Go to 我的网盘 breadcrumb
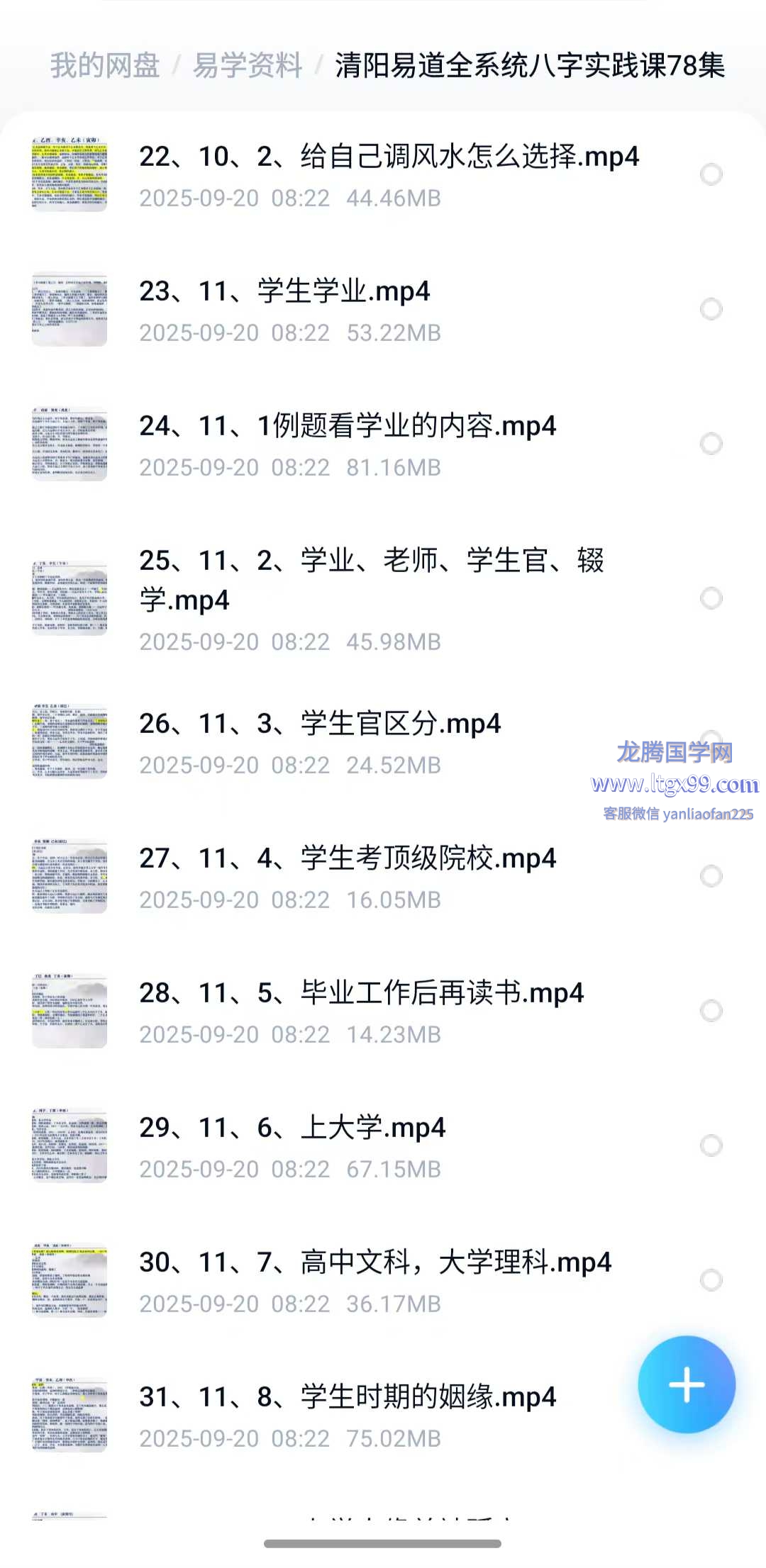 (x=104, y=66)
